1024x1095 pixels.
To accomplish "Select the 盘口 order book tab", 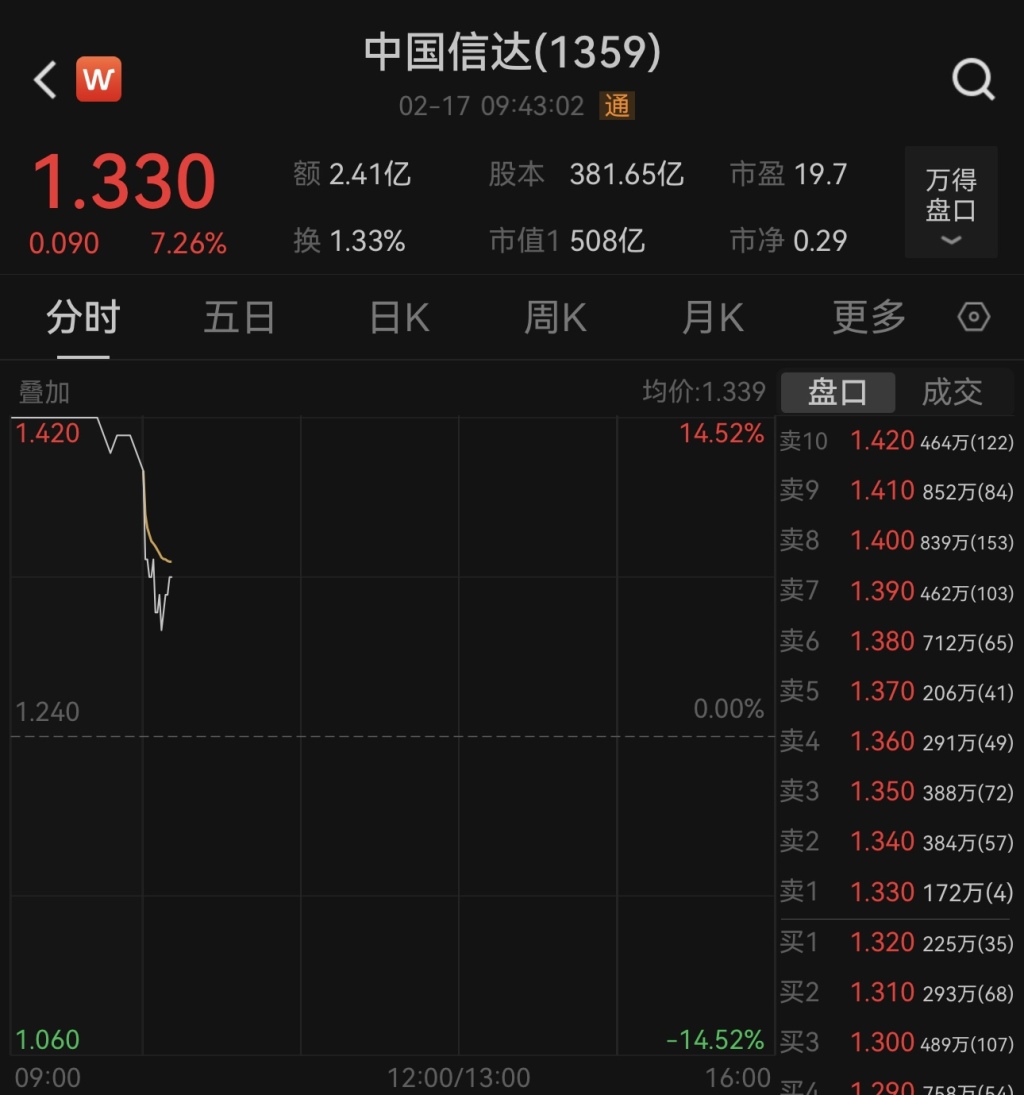I will click(x=837, y=392).
